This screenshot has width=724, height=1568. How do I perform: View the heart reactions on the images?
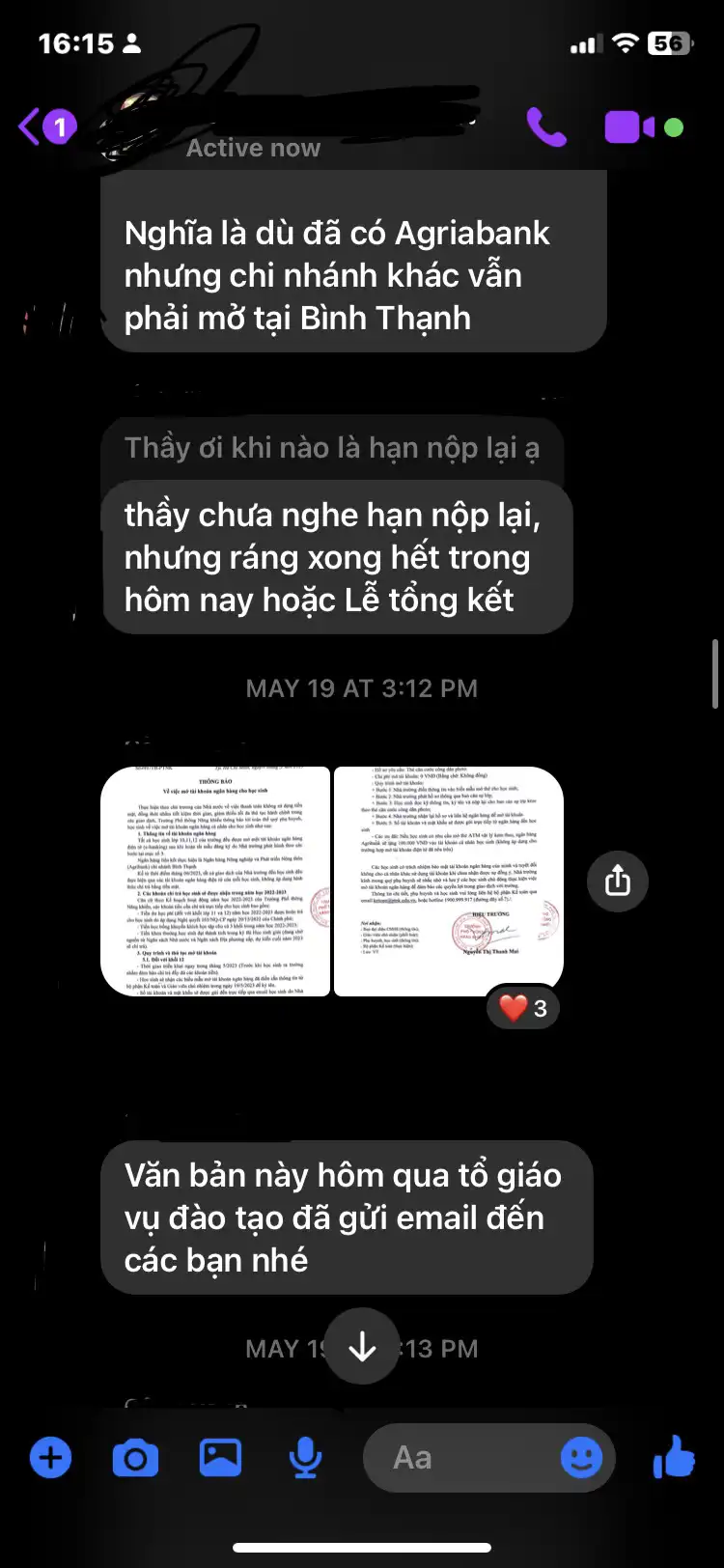point(522,1008)
